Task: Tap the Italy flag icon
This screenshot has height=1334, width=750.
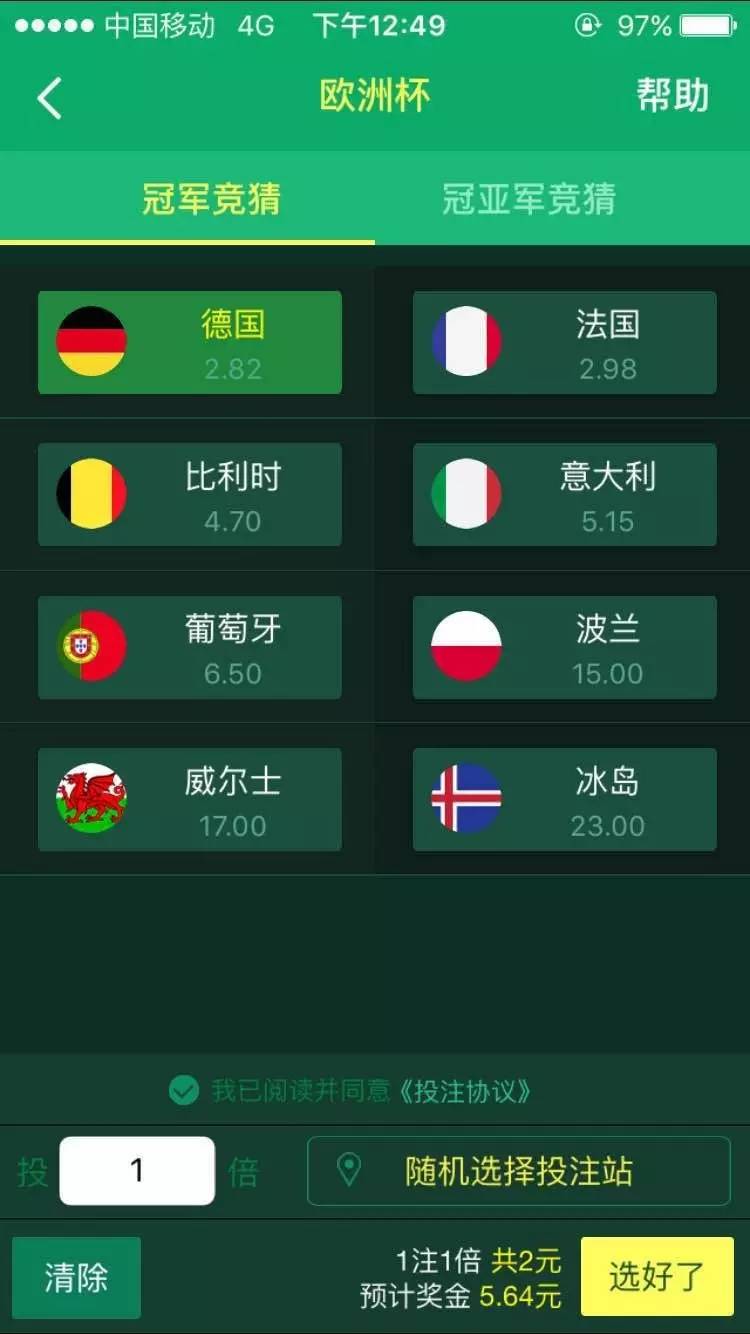Action: (x=466, y=494)
